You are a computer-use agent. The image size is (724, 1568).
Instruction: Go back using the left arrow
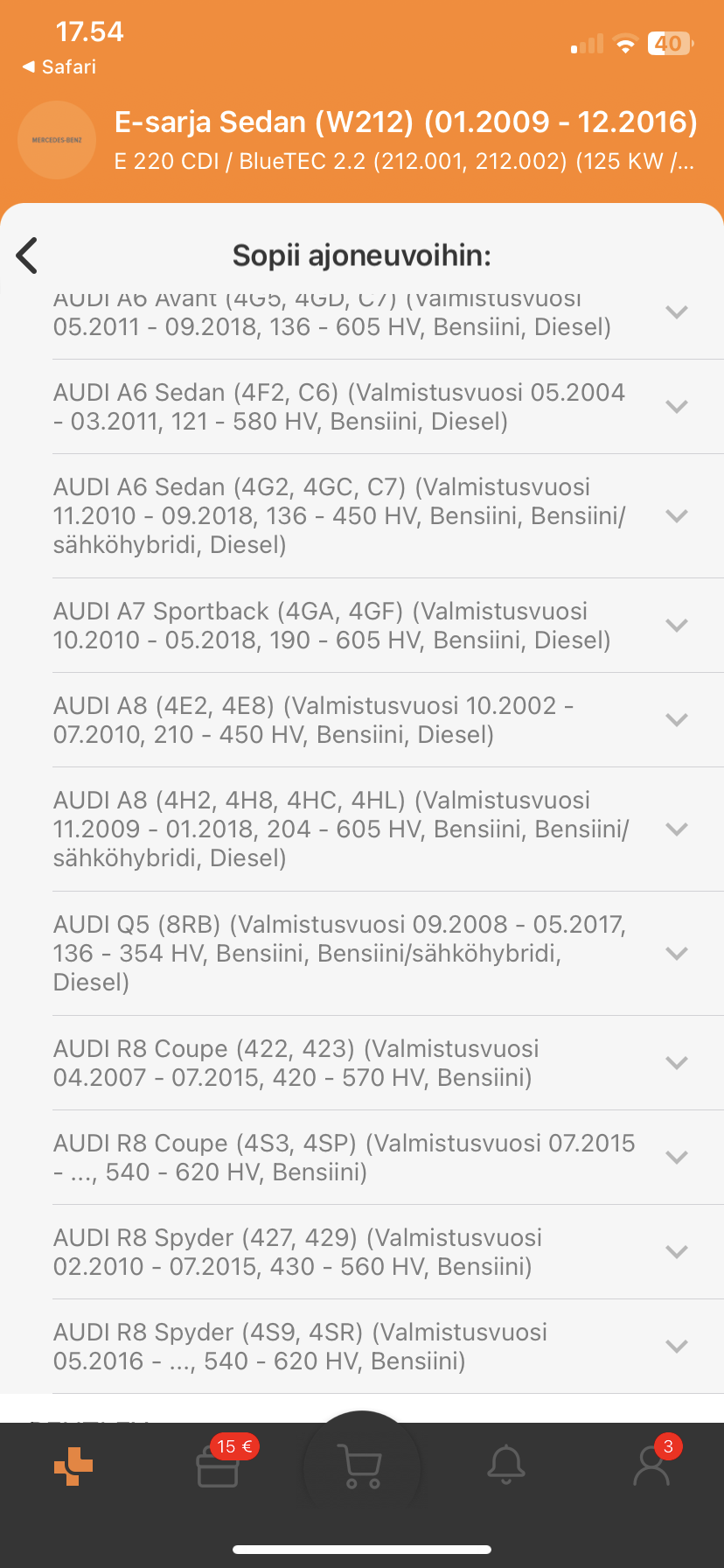pos(28,255)
